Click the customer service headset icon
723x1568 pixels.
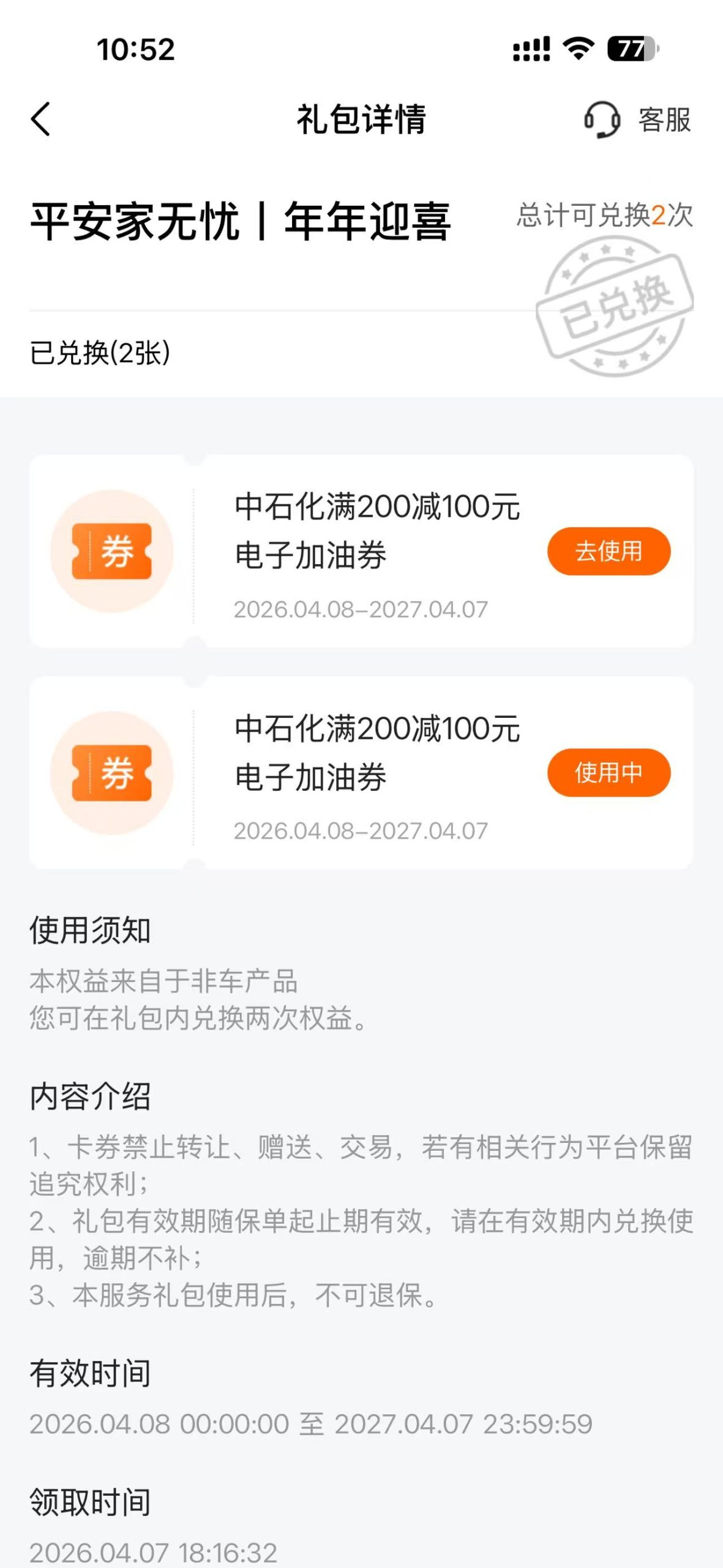(x=601, y=121)
